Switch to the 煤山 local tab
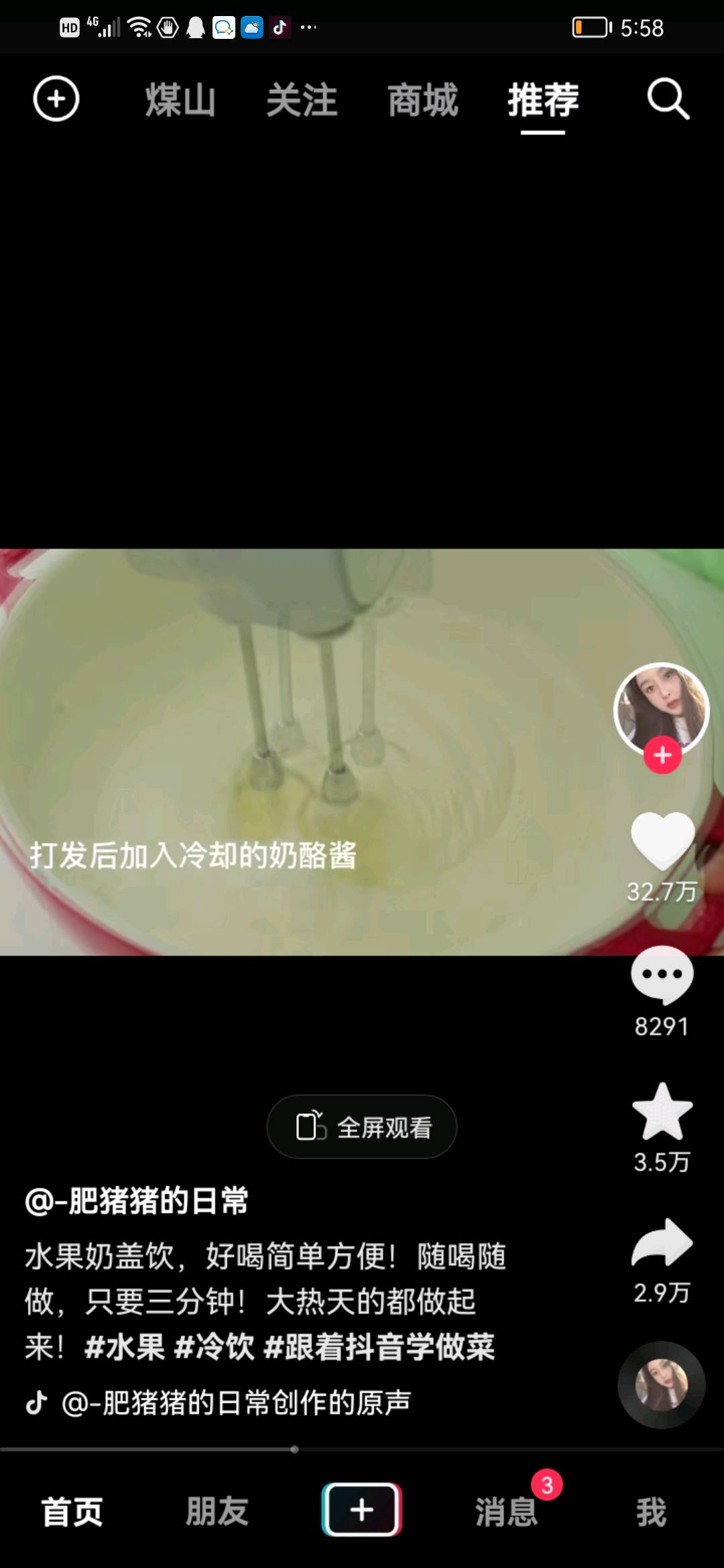724x1568 pixels. pyautogui.click(x=180, y=101)
